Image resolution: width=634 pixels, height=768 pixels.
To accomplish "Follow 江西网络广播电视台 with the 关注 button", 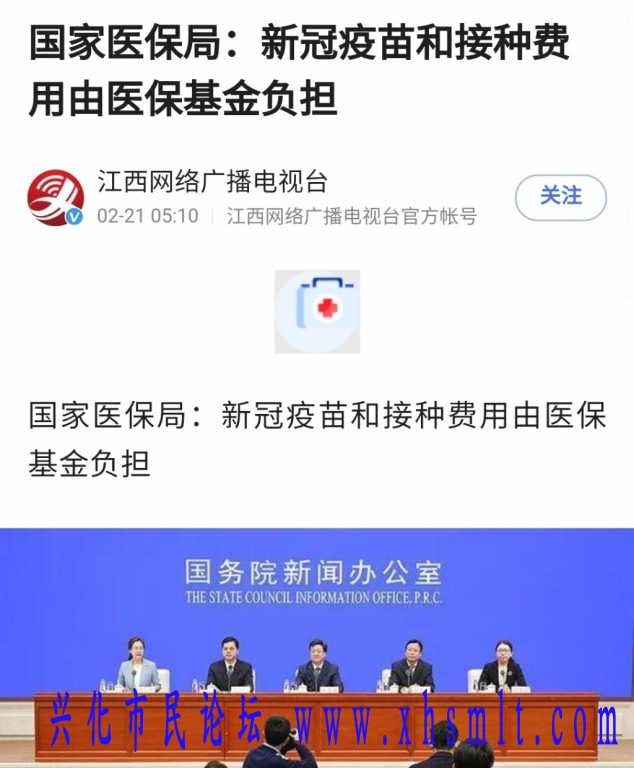I will coord(560,197).
